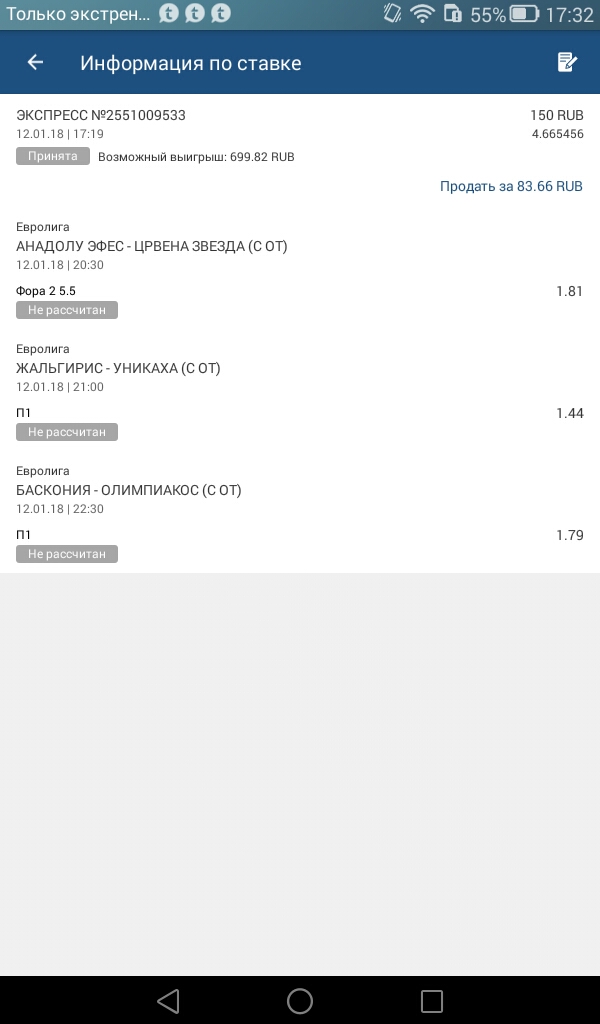The height and width of the screenshot is (1024, 600).
Task: Go back from bet information
Action: click(x=35, y=63)
